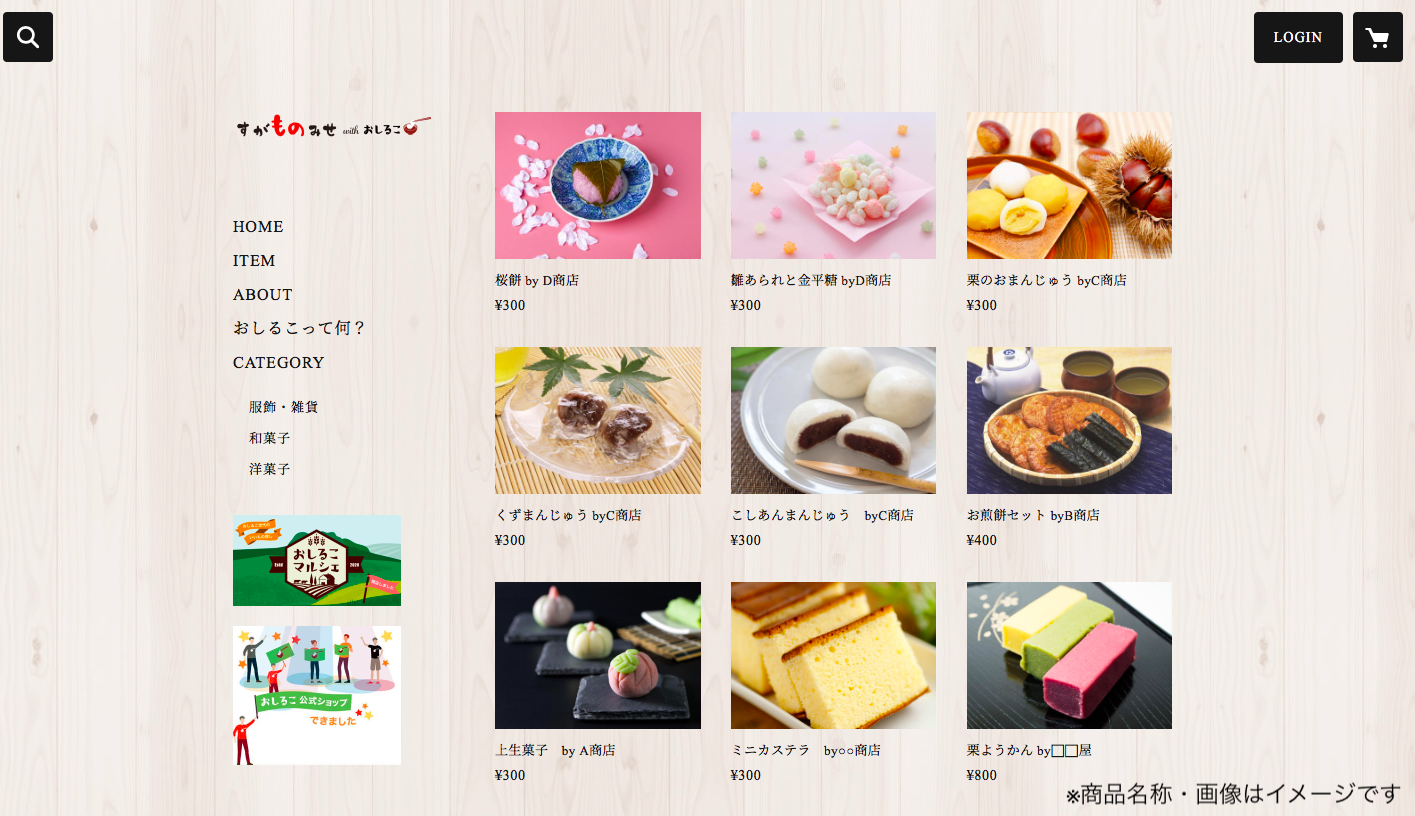Open the おしるこ公式ショップ banner
Image resolution: width=1415 pixels, height=816 pixels.
317,695
